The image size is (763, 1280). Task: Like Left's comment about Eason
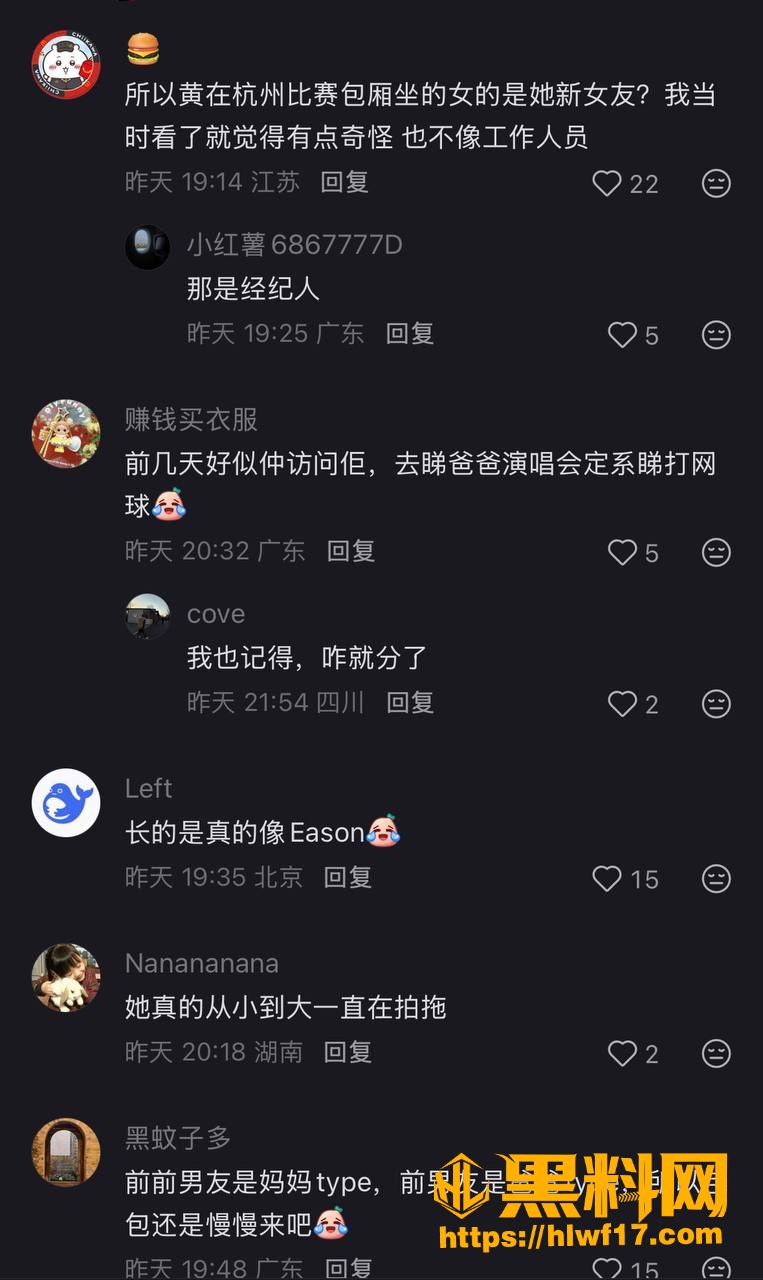(607, 878)
